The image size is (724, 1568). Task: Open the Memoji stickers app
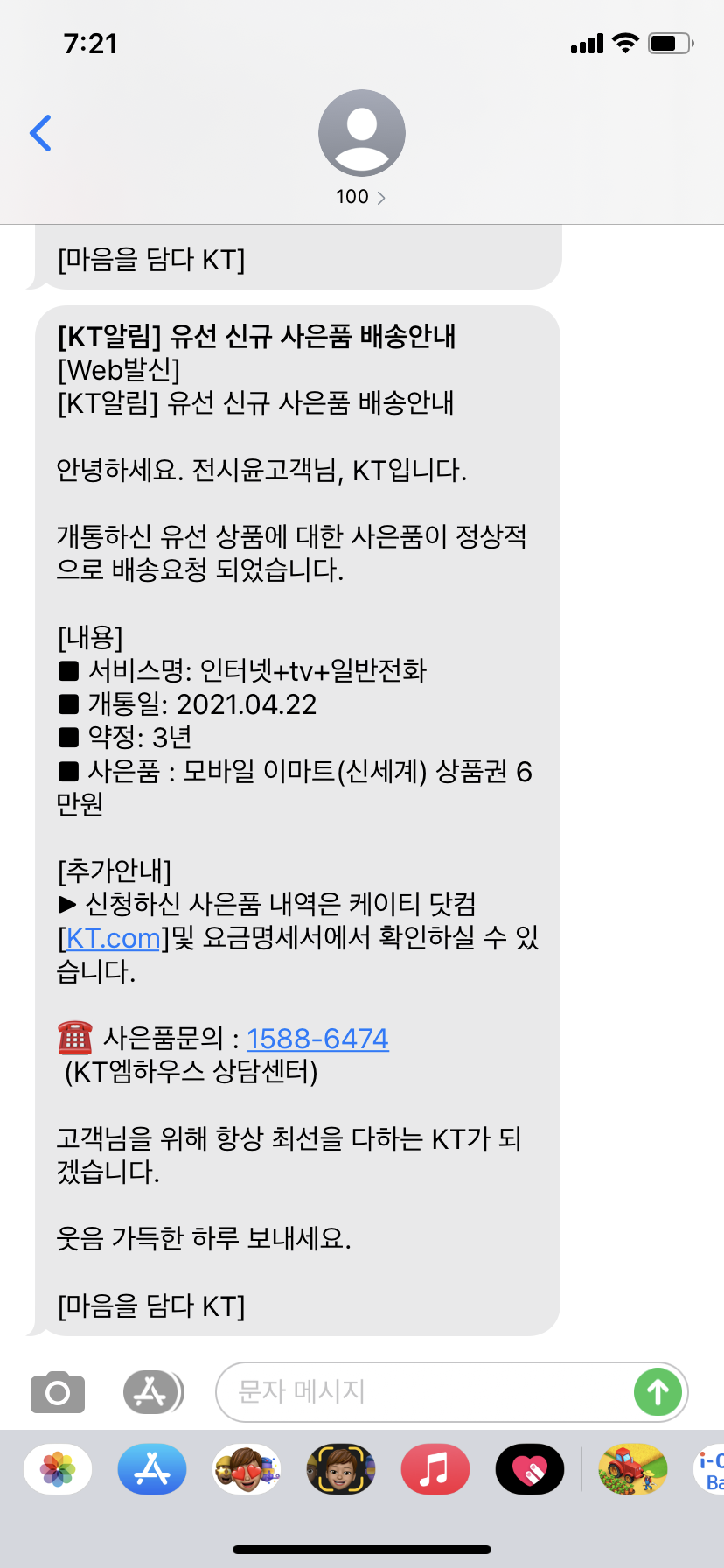point(247,1469)
